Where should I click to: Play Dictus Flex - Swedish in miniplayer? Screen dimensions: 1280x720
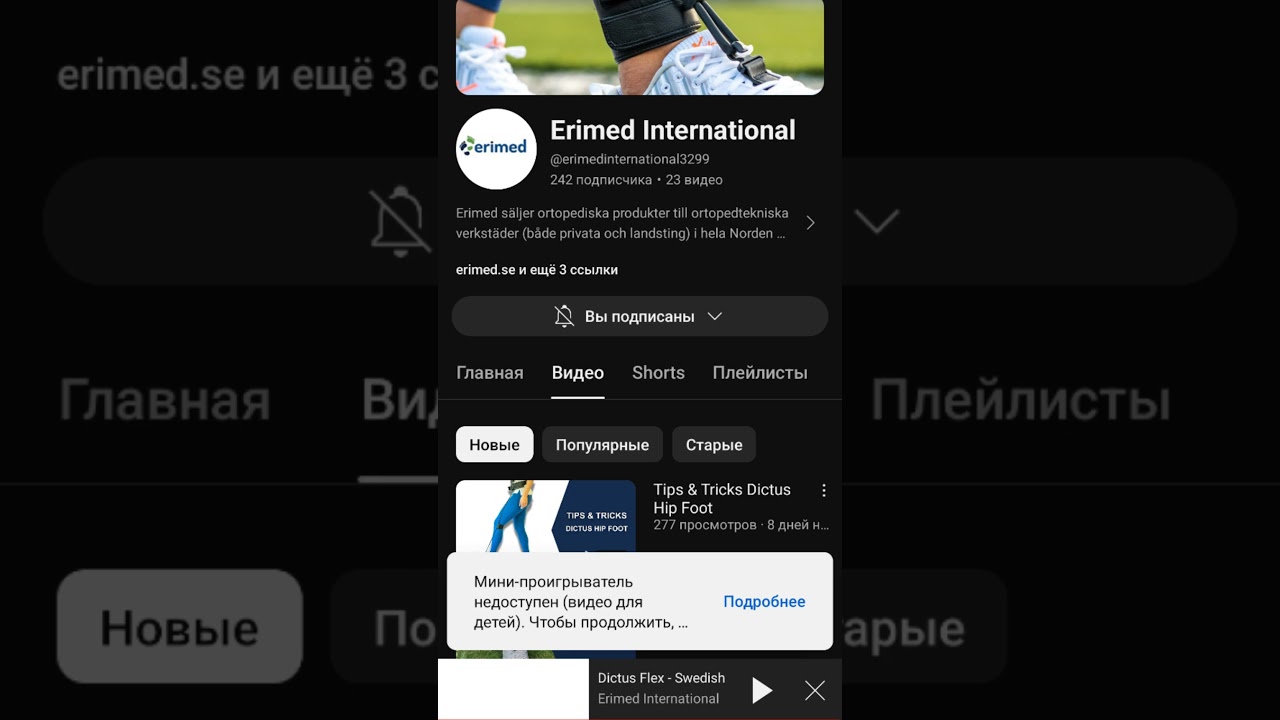tap(762, 690)
